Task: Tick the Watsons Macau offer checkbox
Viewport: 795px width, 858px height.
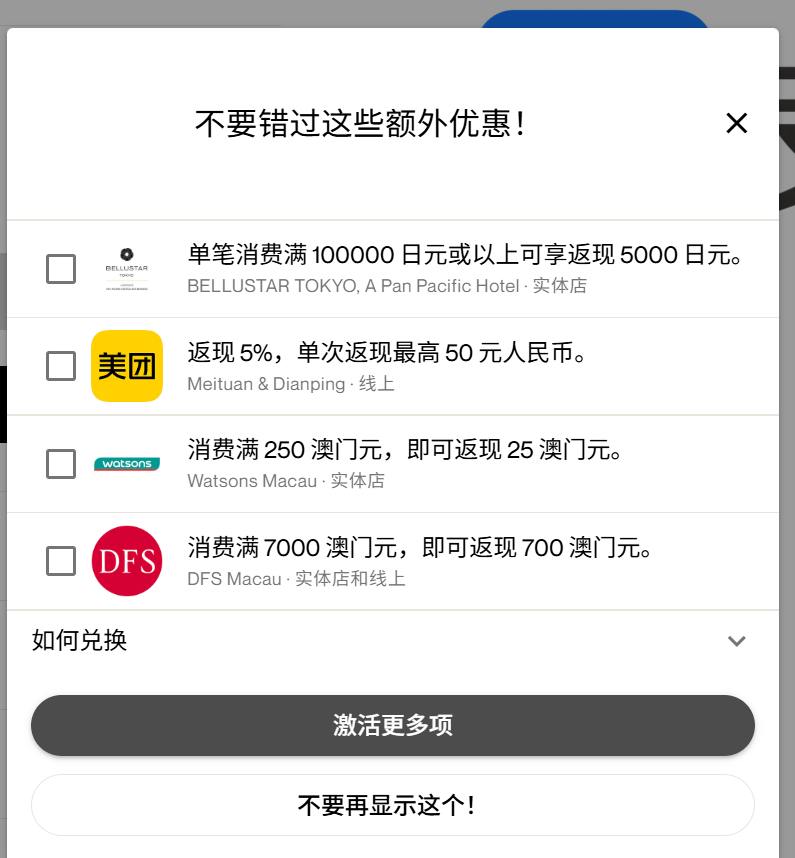Action: 61,464
